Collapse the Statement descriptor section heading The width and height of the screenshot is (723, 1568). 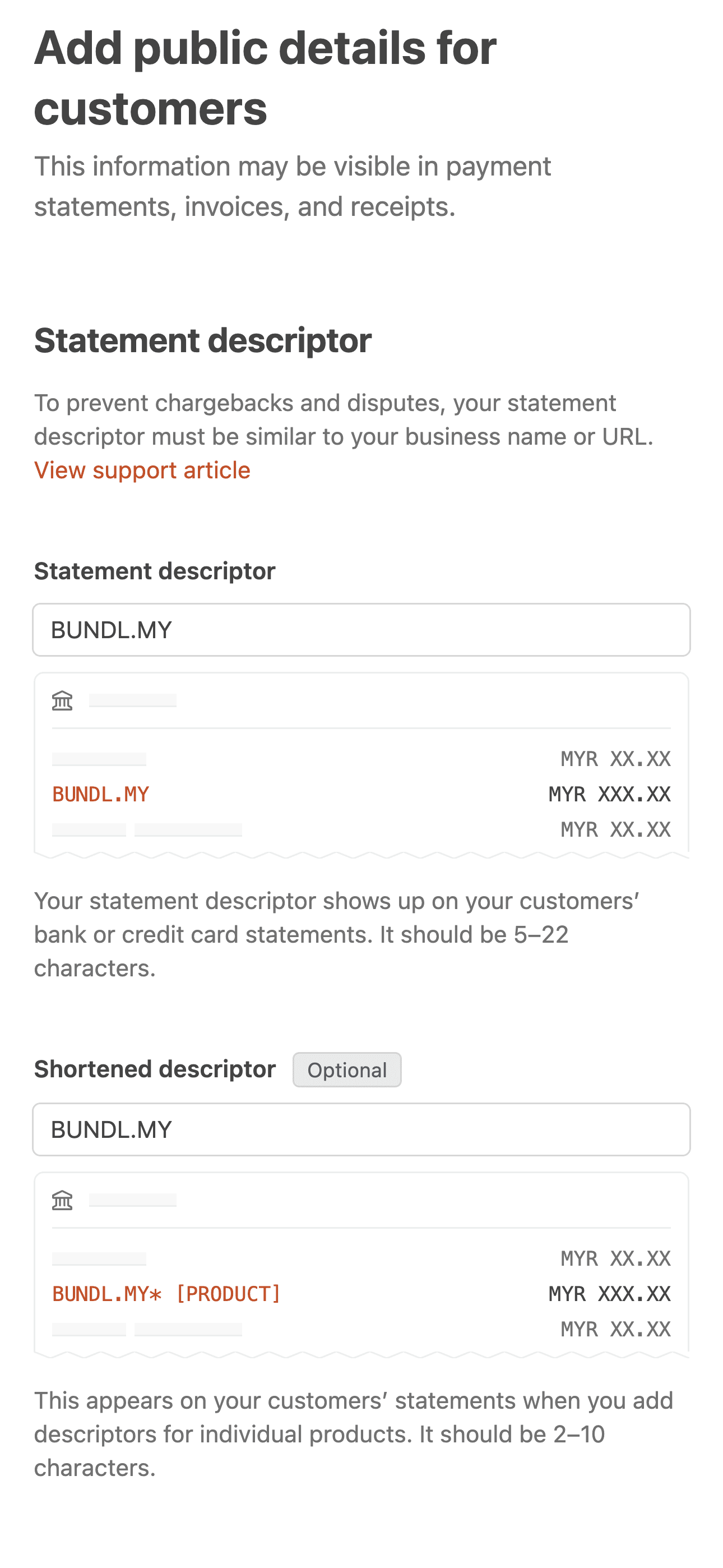(x=203, y=341)
